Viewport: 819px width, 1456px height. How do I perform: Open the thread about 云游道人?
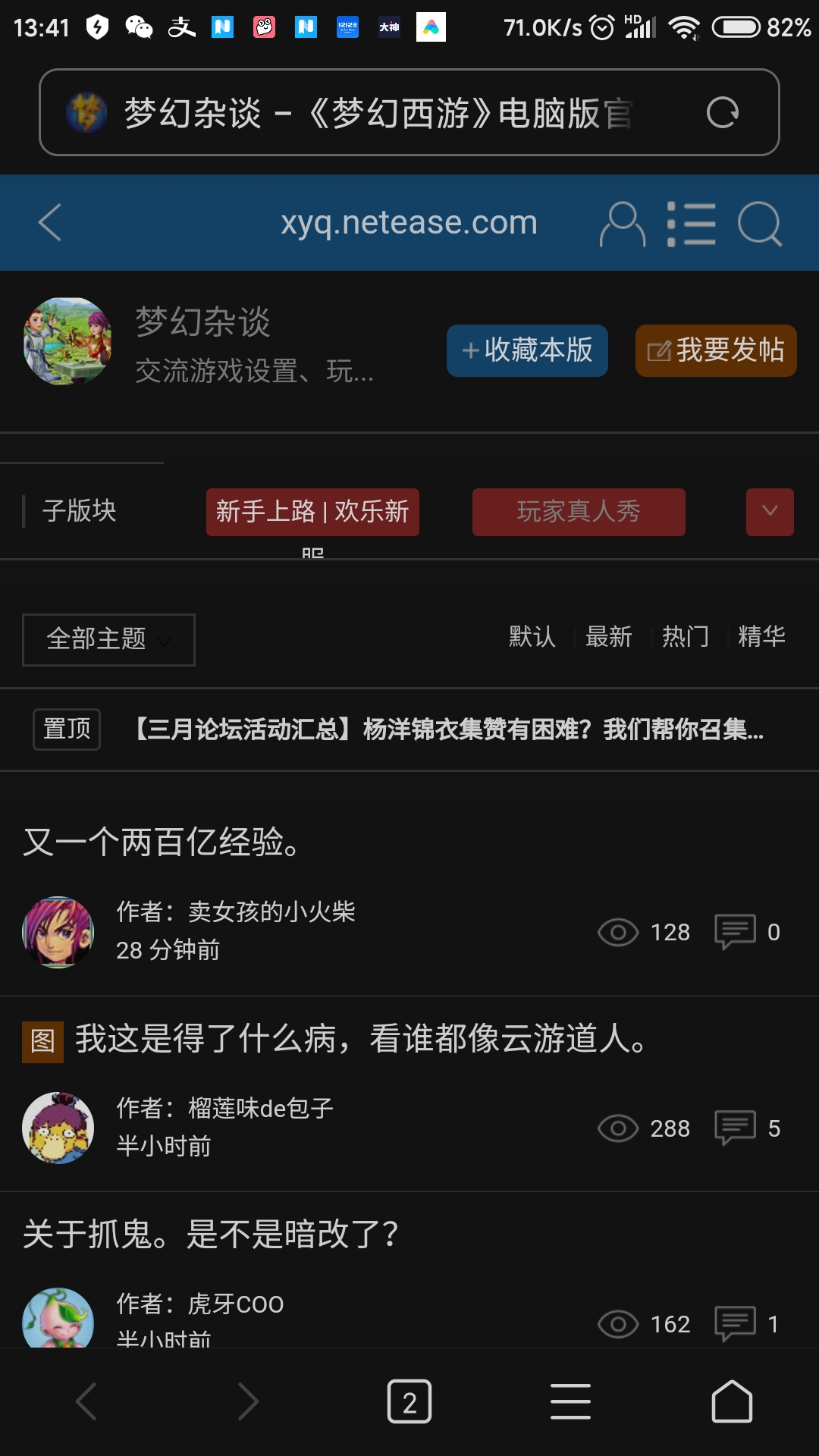pyautogui.click(x=361, y=1038)
